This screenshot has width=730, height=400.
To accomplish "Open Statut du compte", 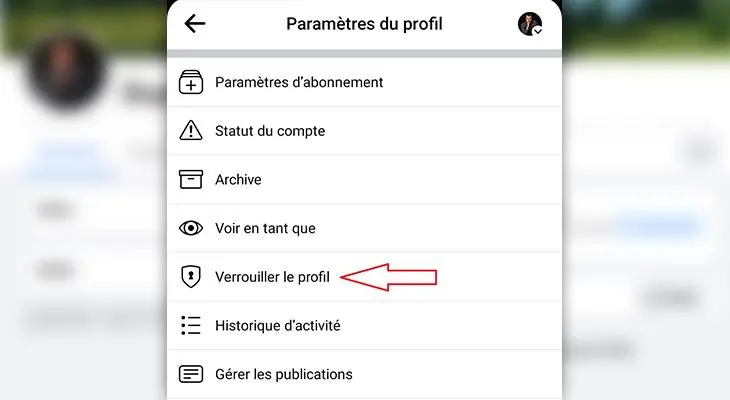I will click(x=270, y=131).
